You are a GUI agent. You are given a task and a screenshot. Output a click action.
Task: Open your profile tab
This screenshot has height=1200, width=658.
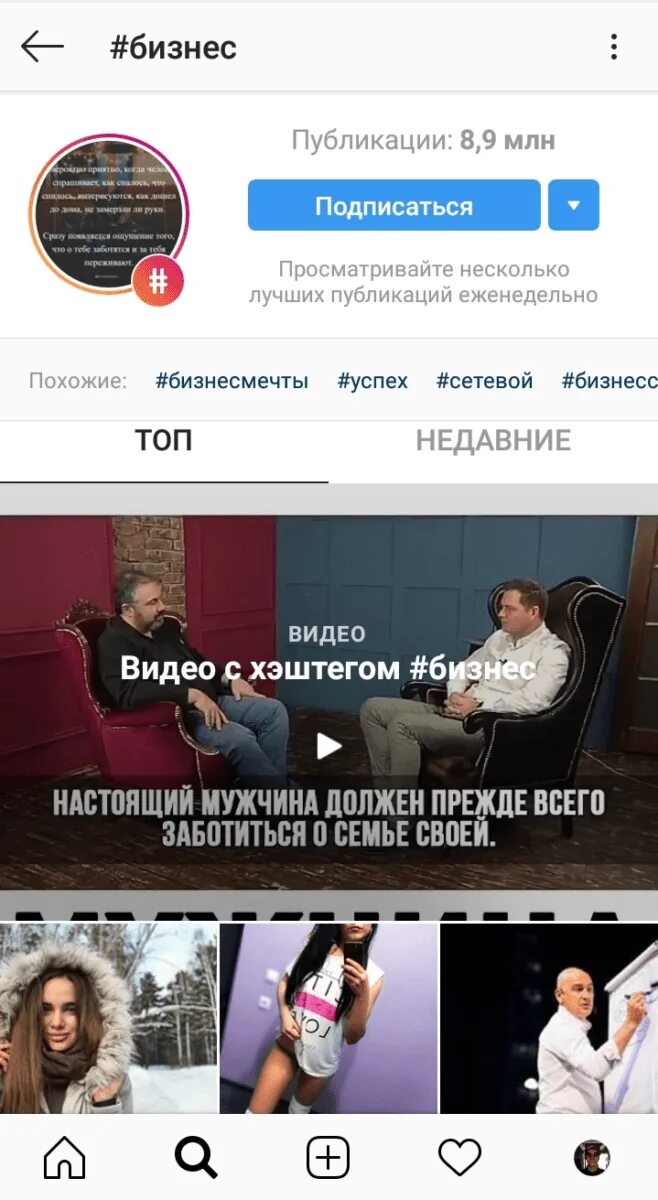(x=592, y=1158)
